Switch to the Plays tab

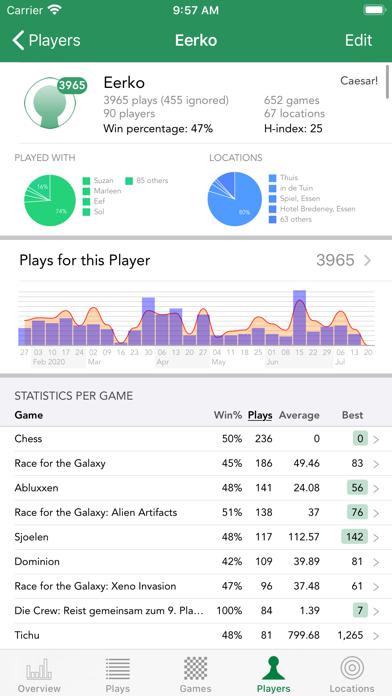click(x=118, y=674)
